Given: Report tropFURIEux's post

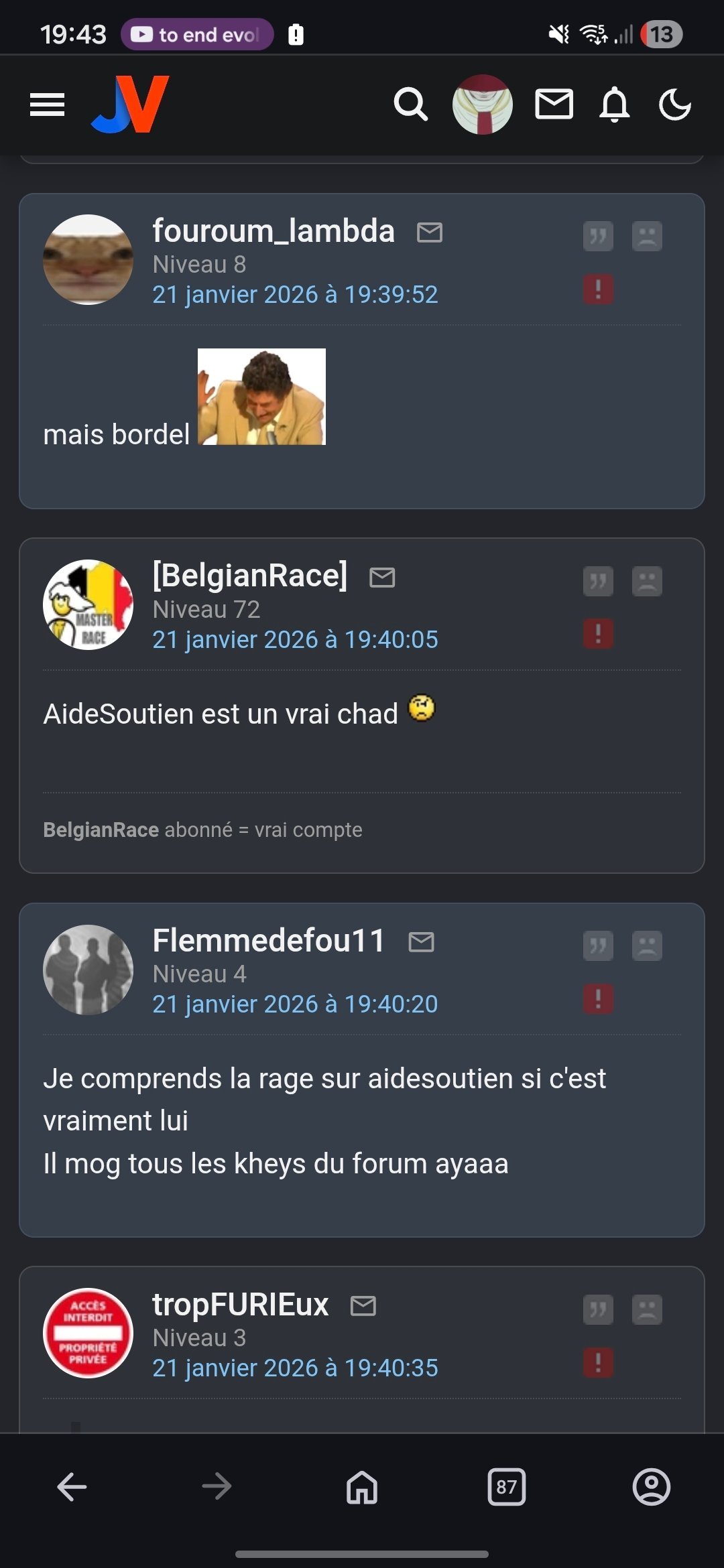Looking at the screenshot, I should (x=598, y=1363).
